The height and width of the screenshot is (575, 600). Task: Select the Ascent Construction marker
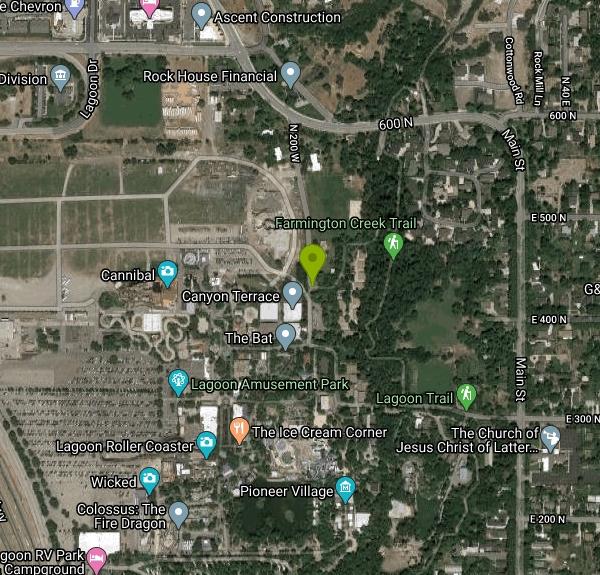(x=202, y=16)
